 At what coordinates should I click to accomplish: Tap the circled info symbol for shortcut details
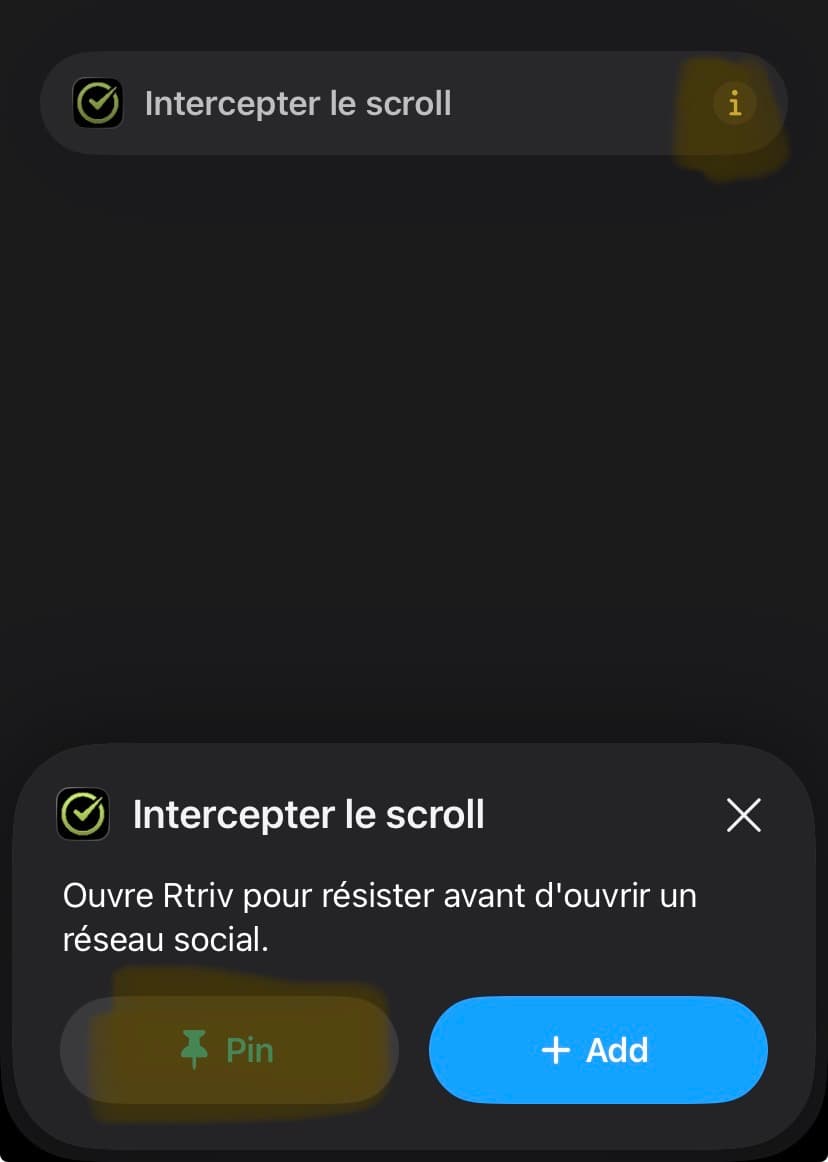pyautogui.click(x=735, y=103)
